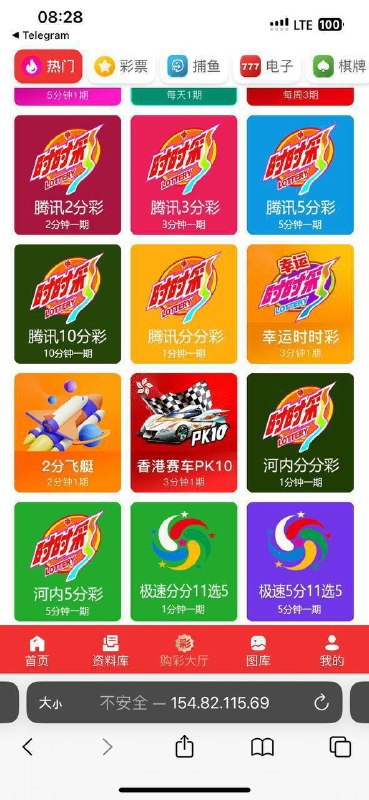Open Safari tabs overview
369x800 pixels.
340,747
